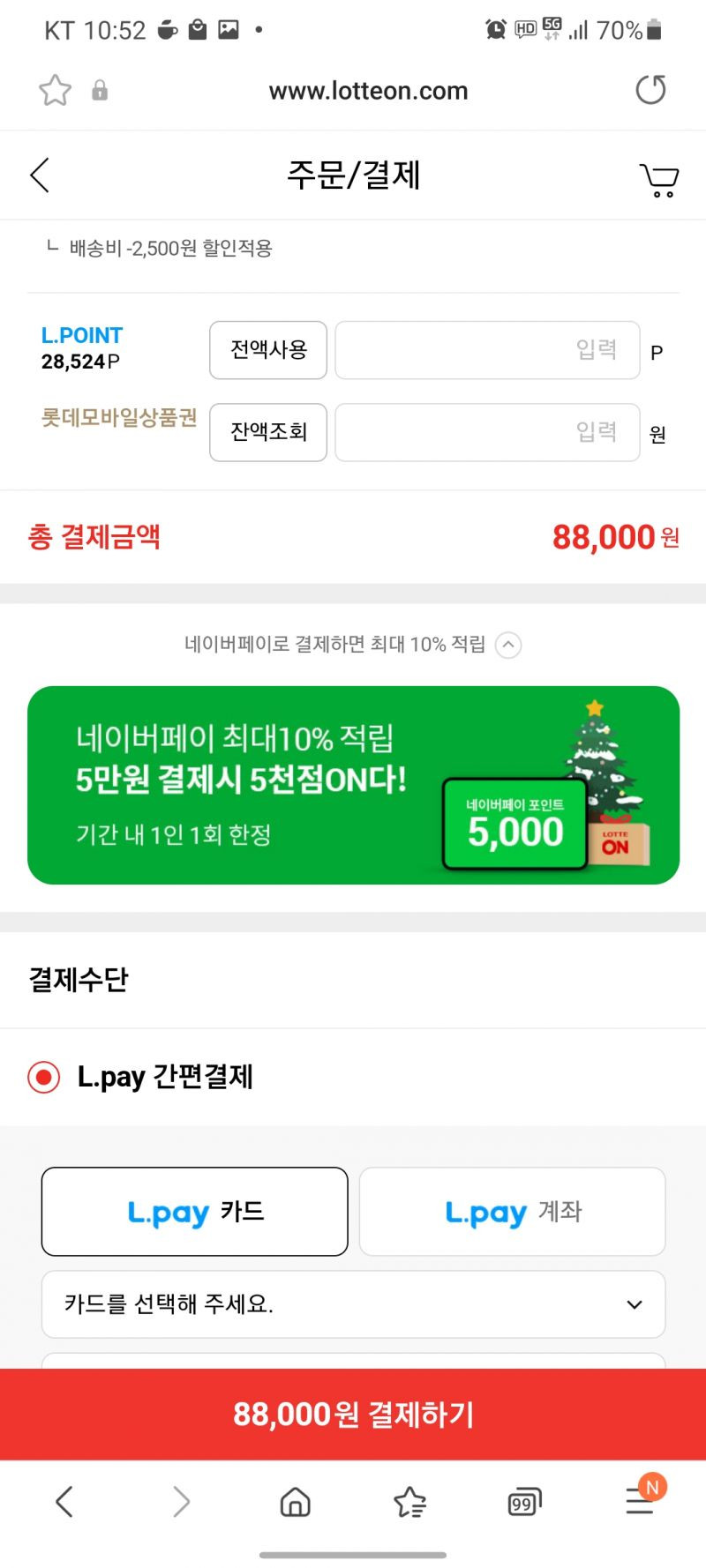Switch to the L.pay 계좌 option
Screen dimensions: 706x1568
pyautogui.click(x=512, y=1212)
